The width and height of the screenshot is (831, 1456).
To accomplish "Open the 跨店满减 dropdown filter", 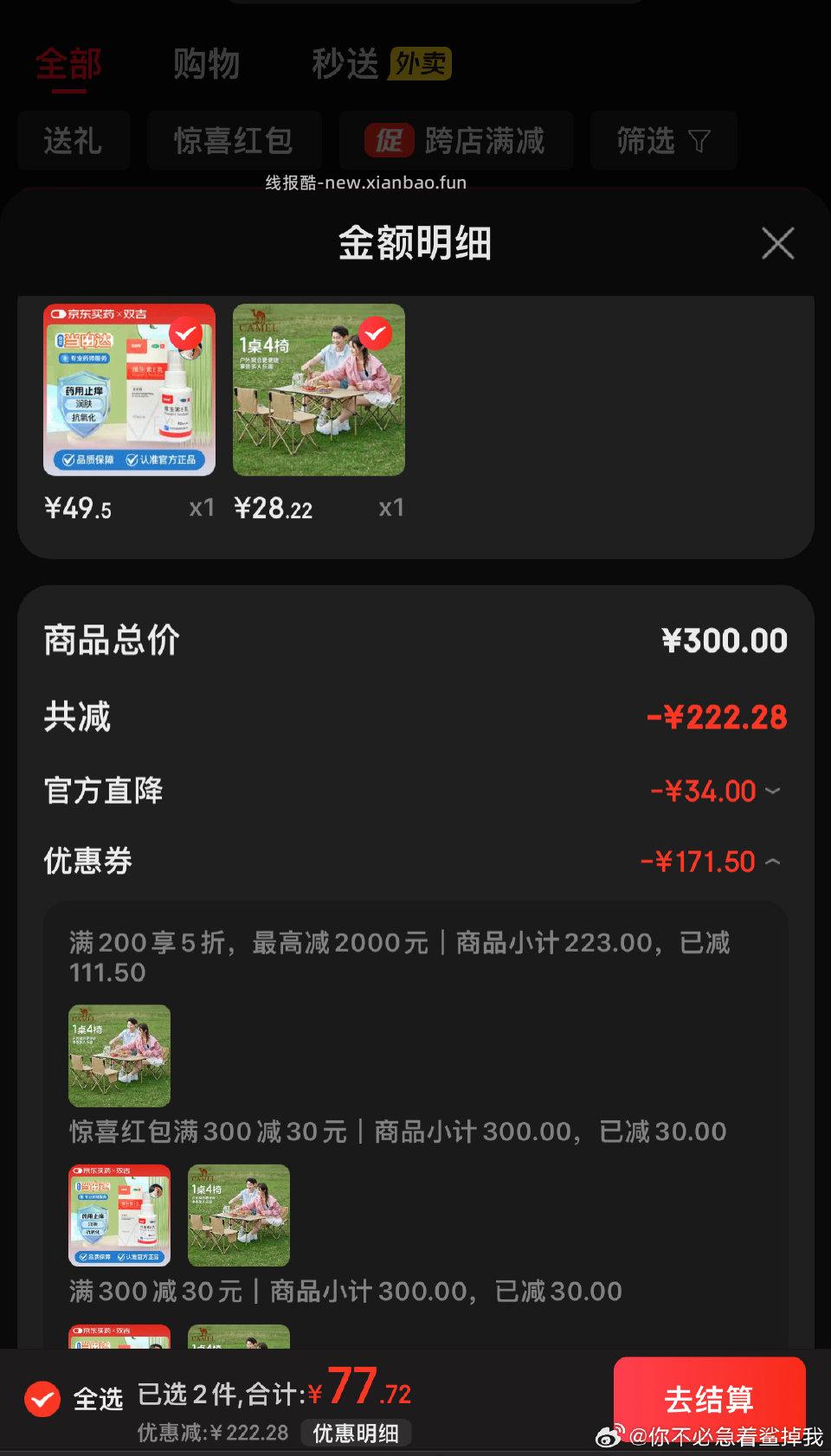I will click(456, 140).
